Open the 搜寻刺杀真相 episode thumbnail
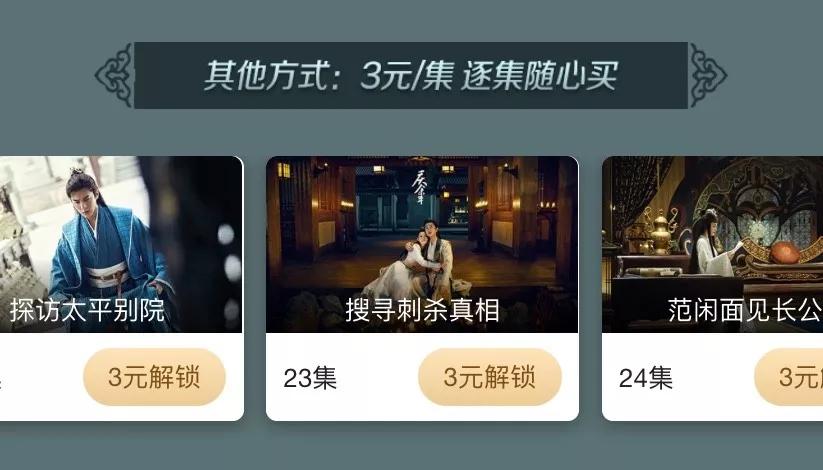Screen dimensions: 823x470 [x=421, y=244]
